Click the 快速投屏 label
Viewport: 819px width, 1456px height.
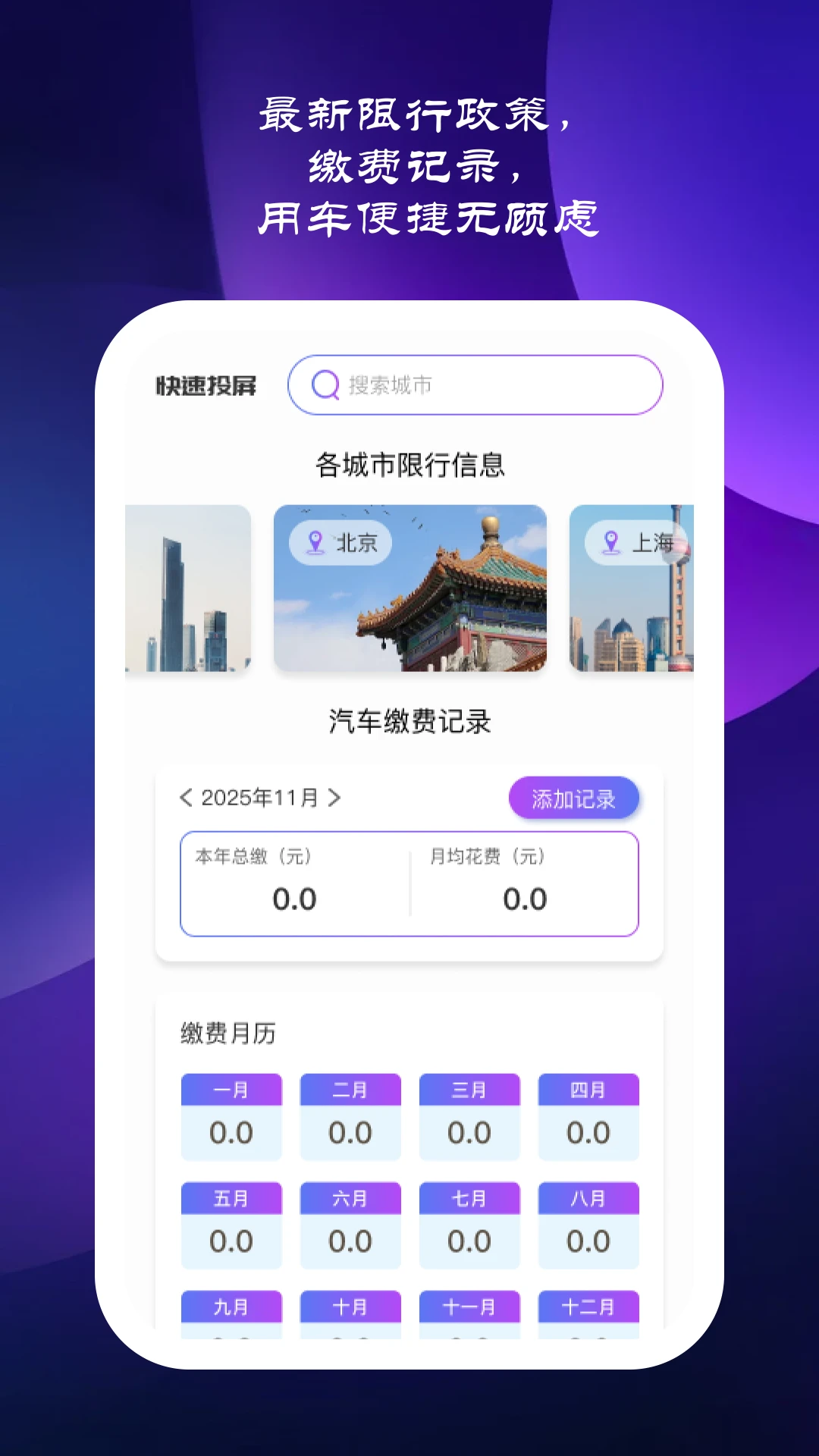[x=205, y=384]
